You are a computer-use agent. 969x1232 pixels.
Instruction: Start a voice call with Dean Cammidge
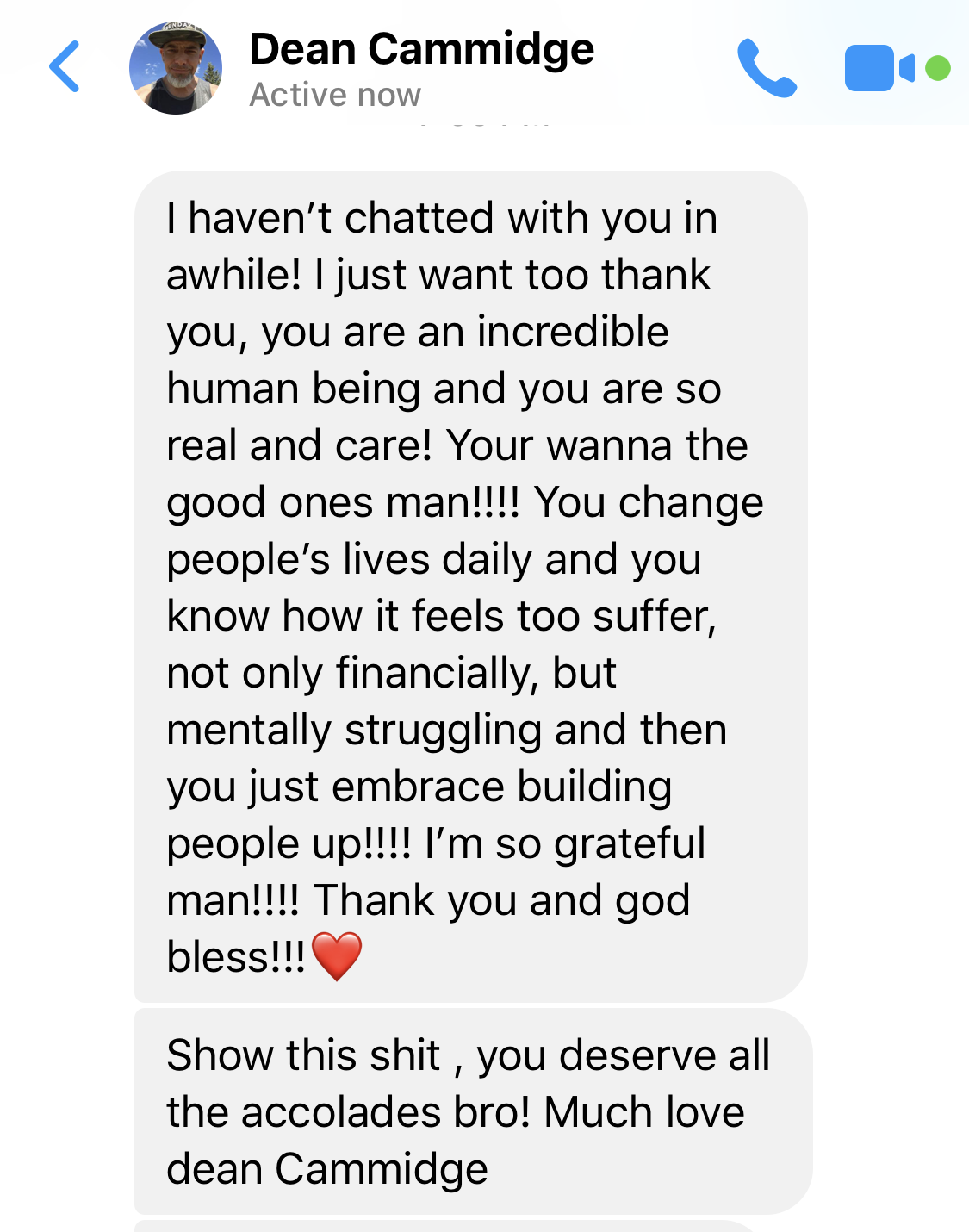click(x=766, y=68)
